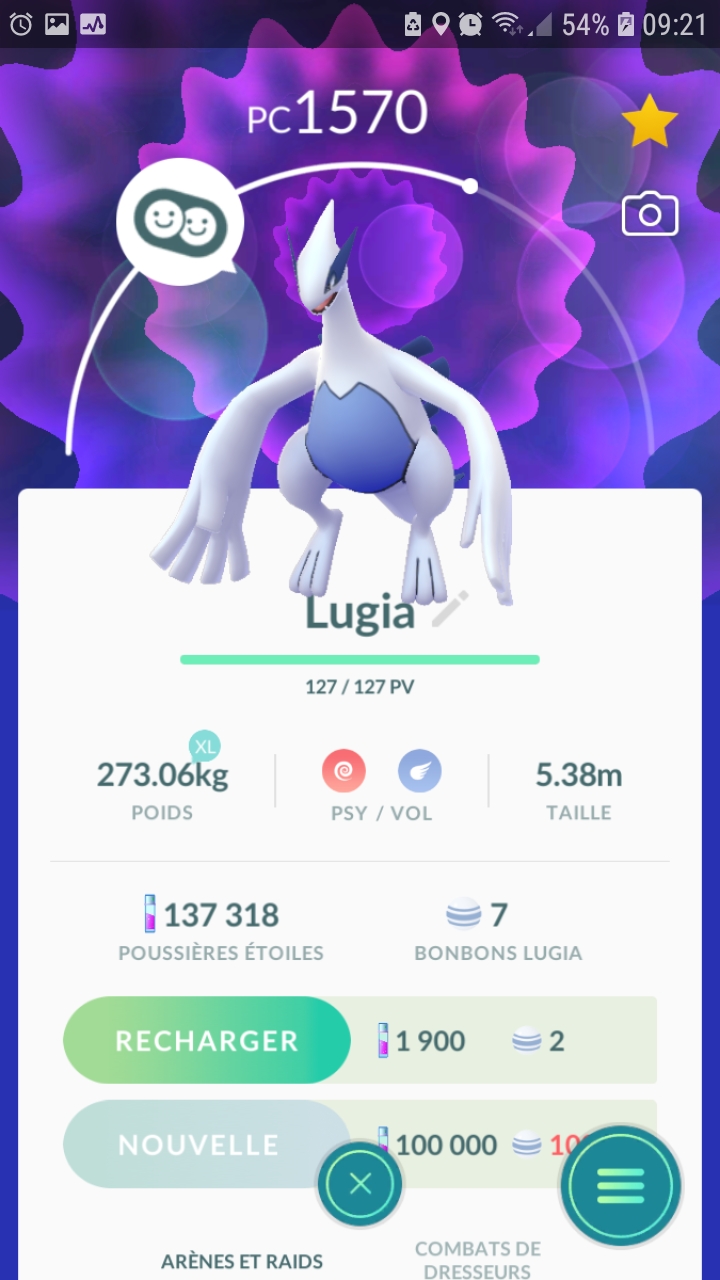The image size is (720, 1280).
Task: Tap the Nouvelle attaque button
Action: (197, 1144)
